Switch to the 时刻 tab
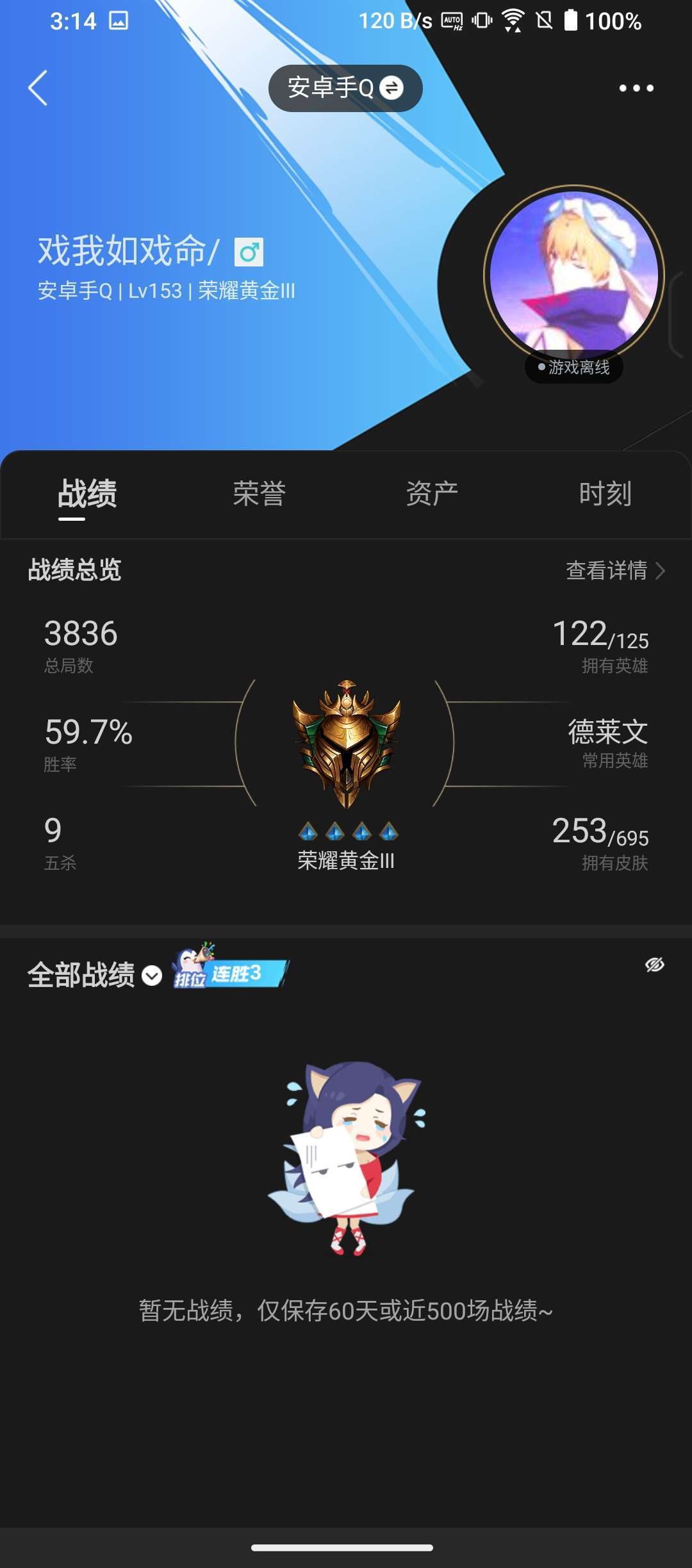Screen dimensions: 692x1568 point(605,494)
